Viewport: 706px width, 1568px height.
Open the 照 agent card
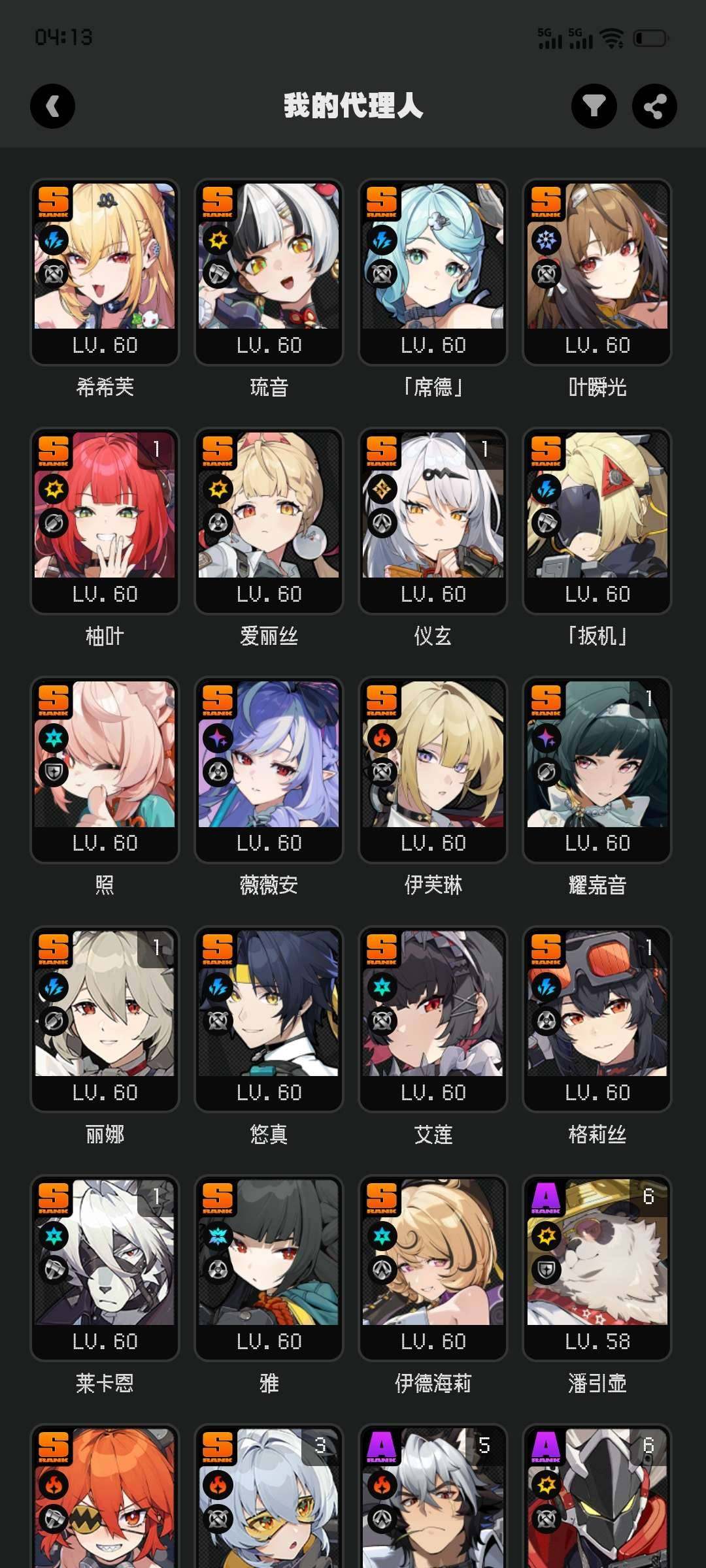[x=105, y=769]
